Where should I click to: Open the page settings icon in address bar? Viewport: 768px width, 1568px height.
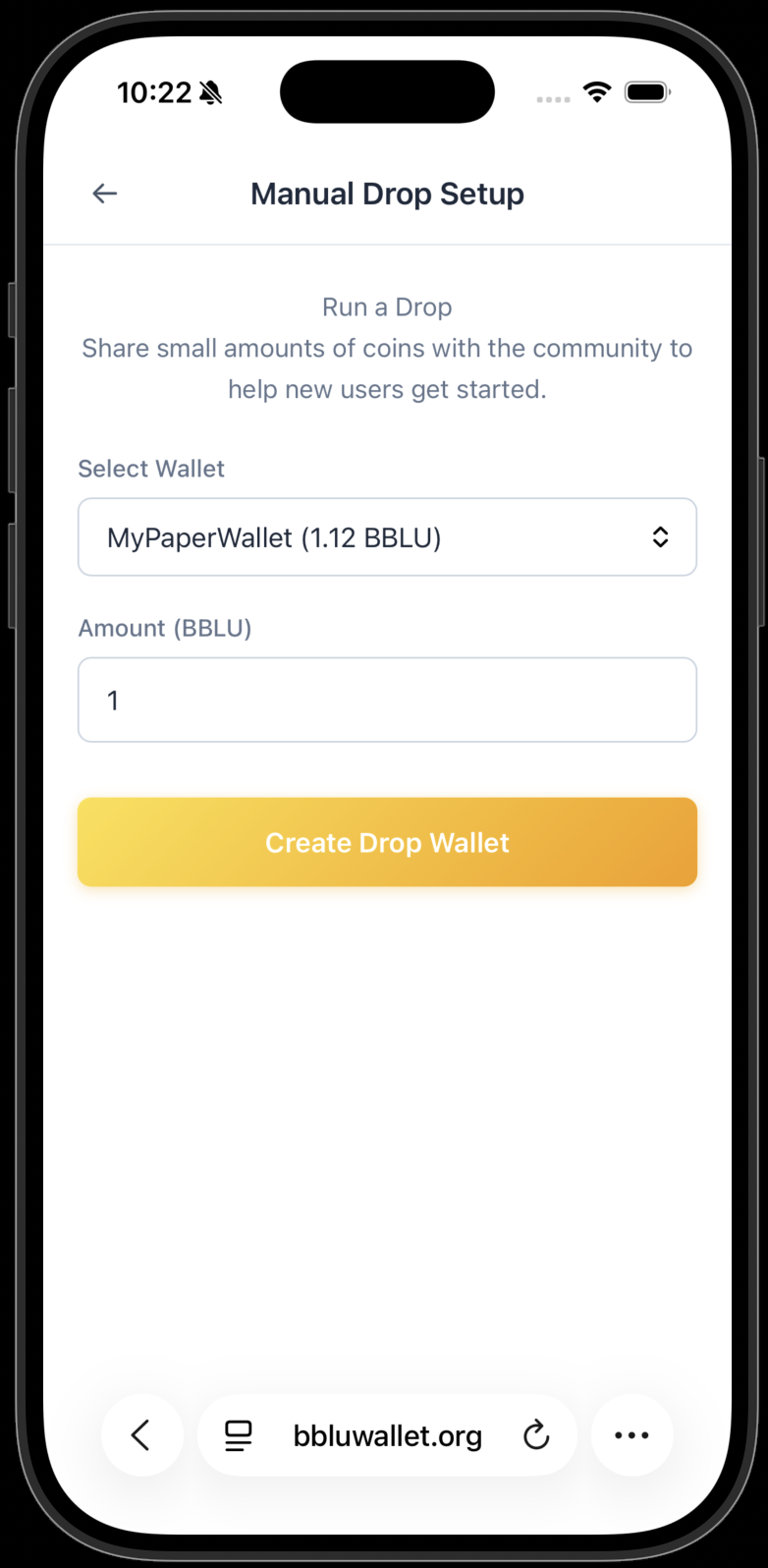tap(239, 1435)
